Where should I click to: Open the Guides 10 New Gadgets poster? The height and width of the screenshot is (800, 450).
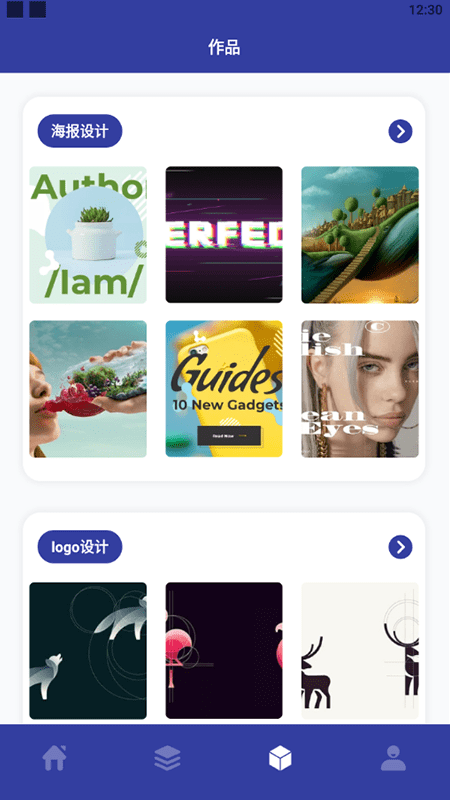pyautogui.click(x=224, y=389)
